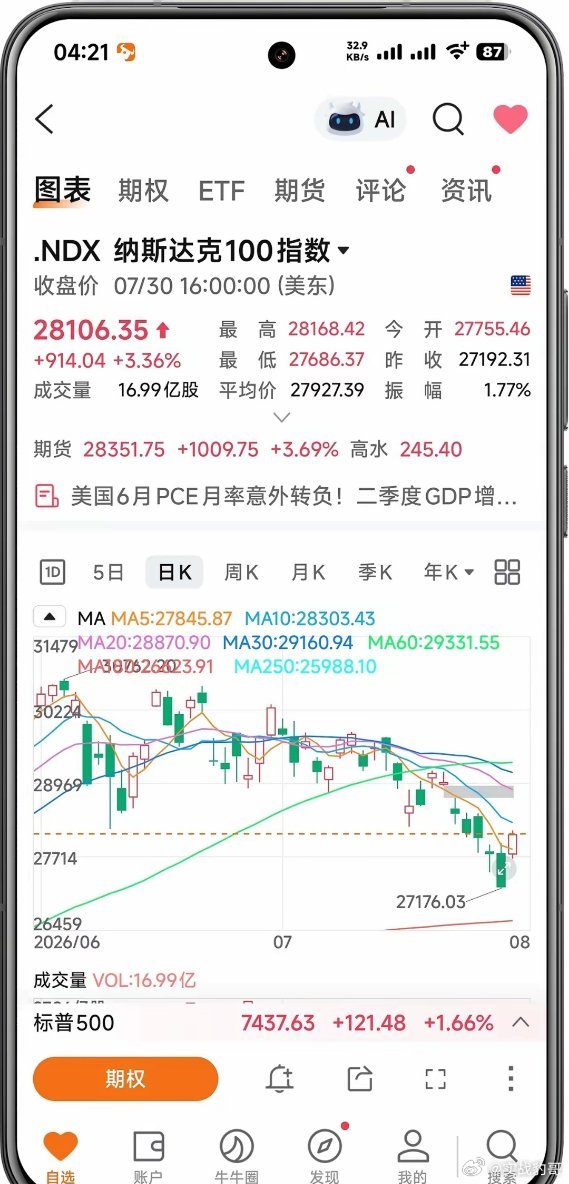Open the AI assistant
569x1184 pixels.
[x=361, y=119]
